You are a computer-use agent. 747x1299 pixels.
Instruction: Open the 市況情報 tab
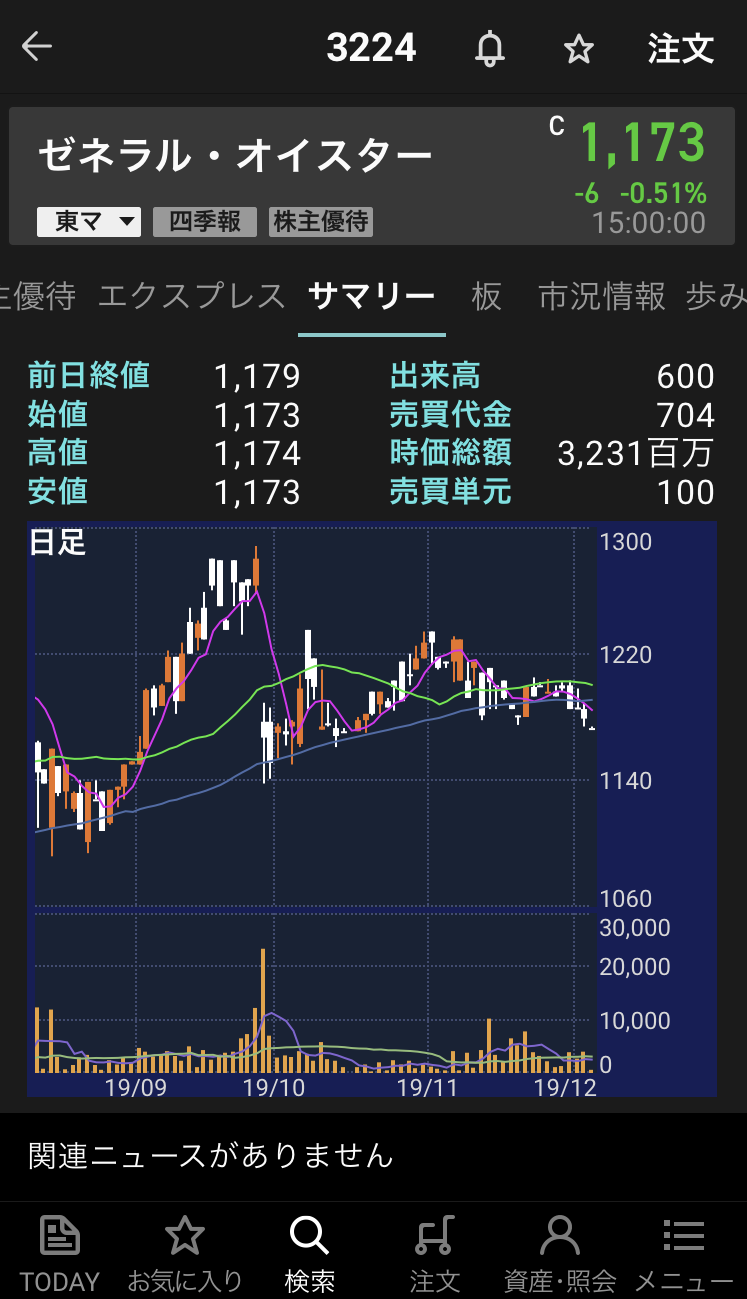pyautogui.click(x=601, y=296)
